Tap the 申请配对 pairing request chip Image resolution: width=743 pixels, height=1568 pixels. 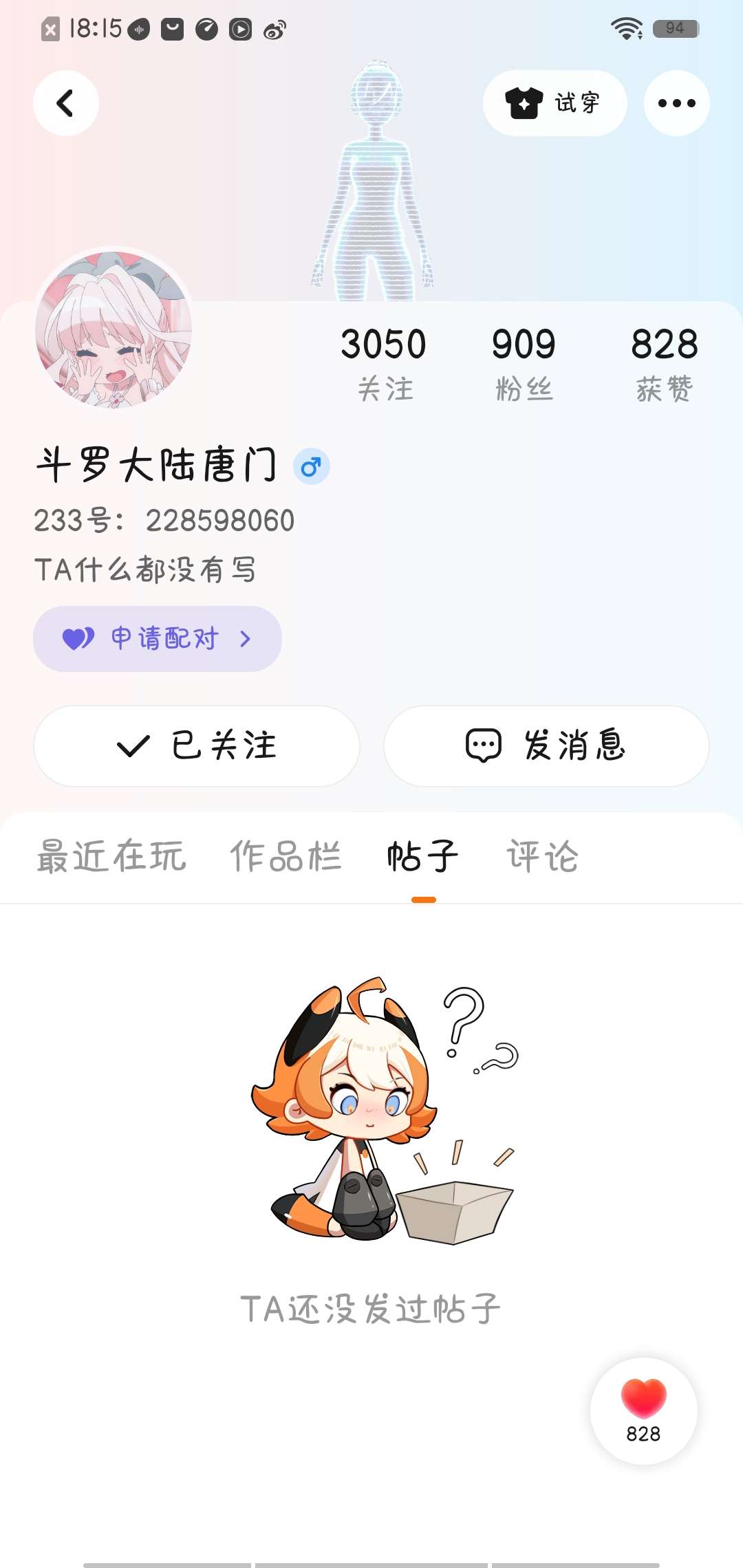(x=158, y=639)
